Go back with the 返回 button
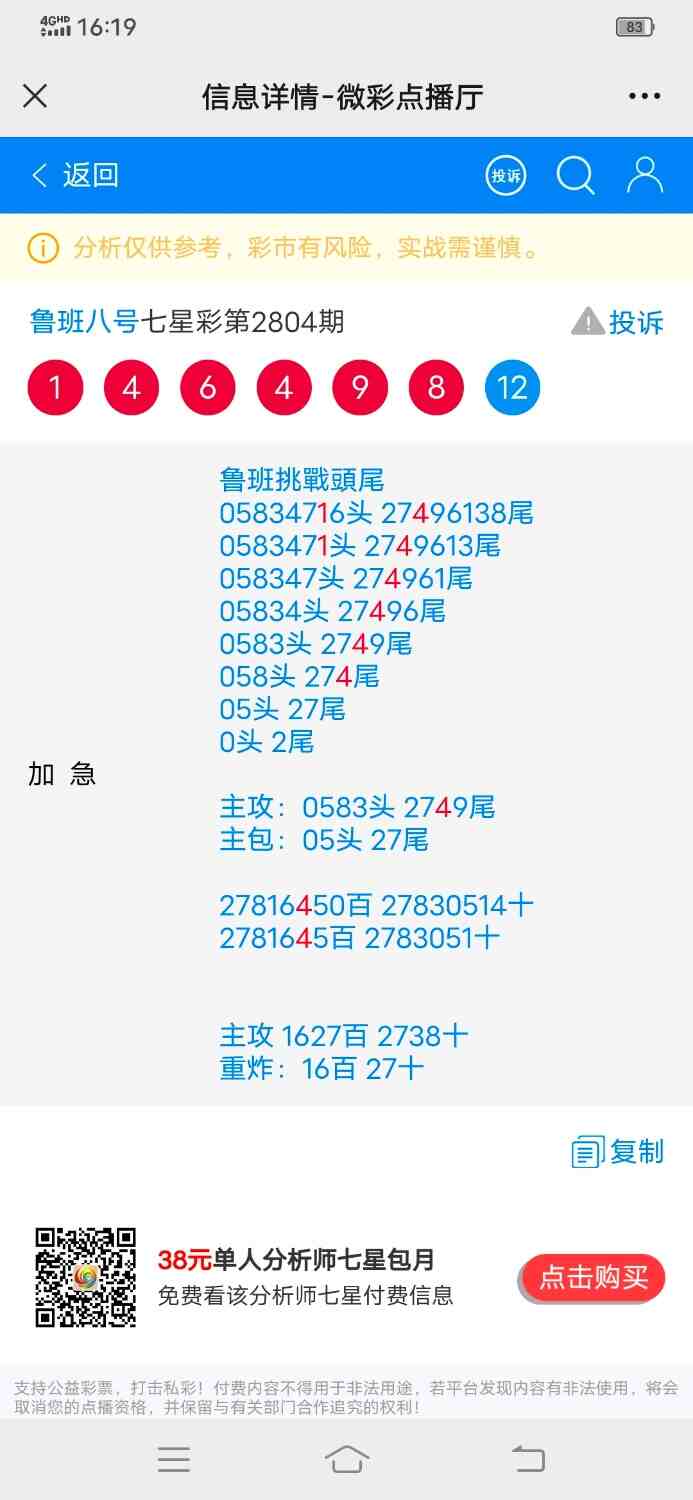 click(75, 176)
